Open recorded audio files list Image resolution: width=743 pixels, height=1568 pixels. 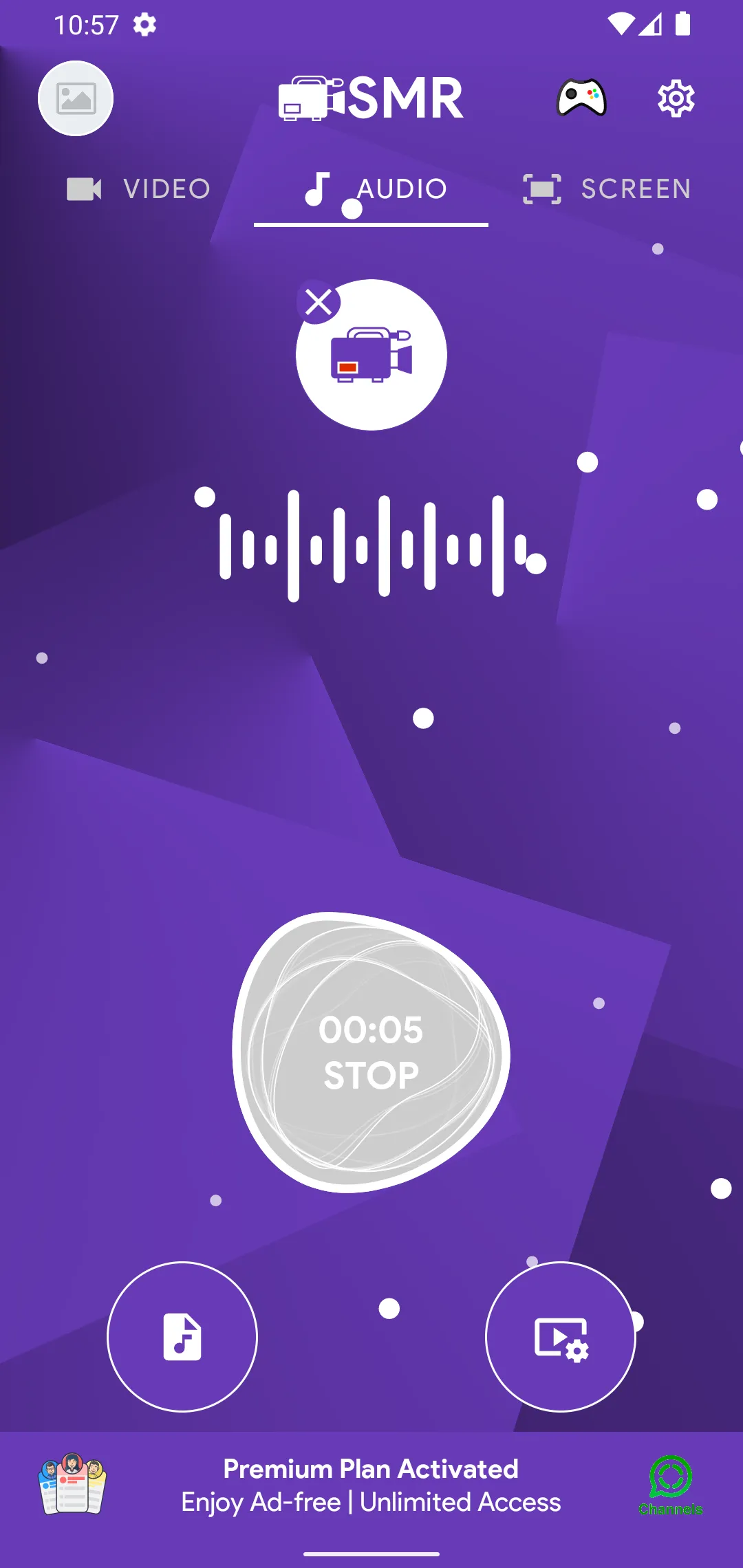point(182,1336)
